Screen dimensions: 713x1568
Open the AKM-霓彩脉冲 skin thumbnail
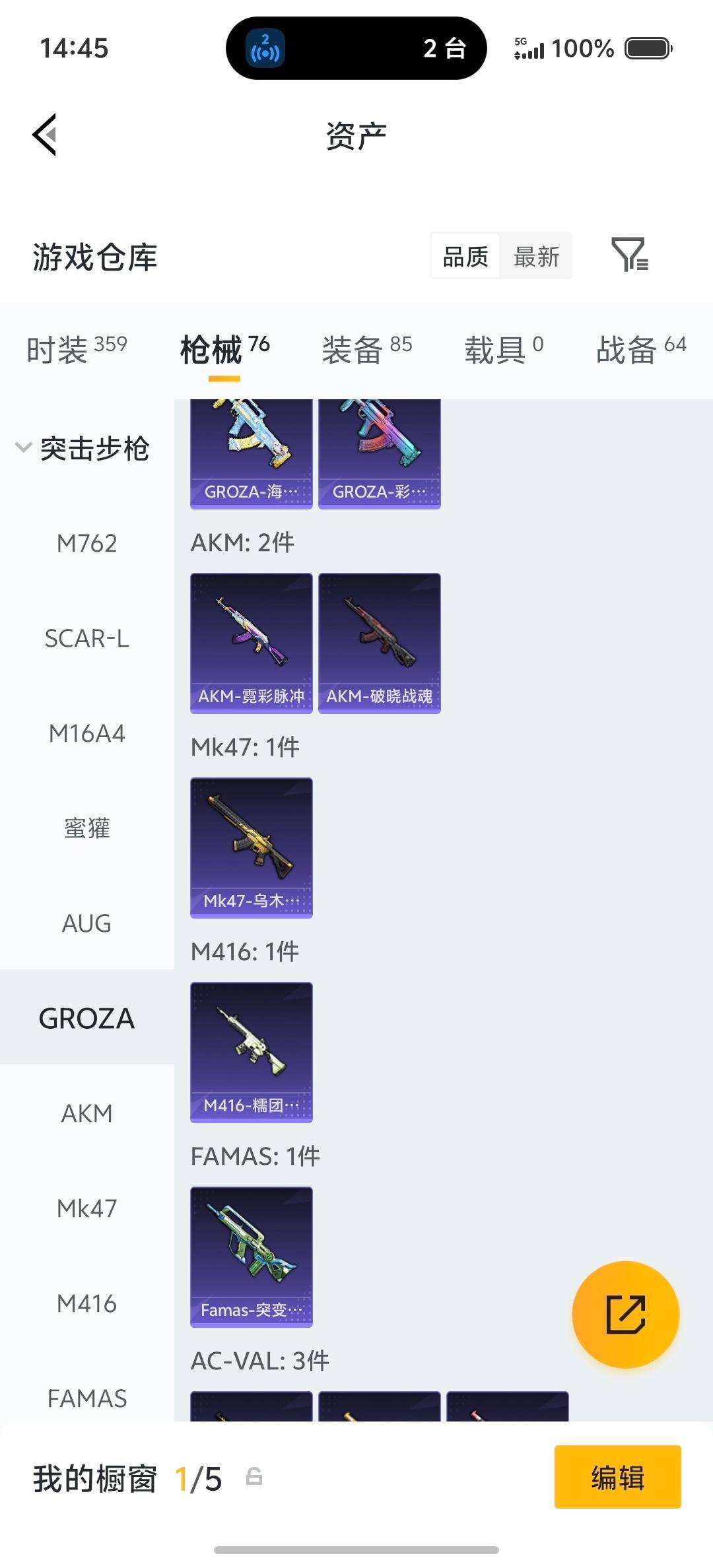251,643
